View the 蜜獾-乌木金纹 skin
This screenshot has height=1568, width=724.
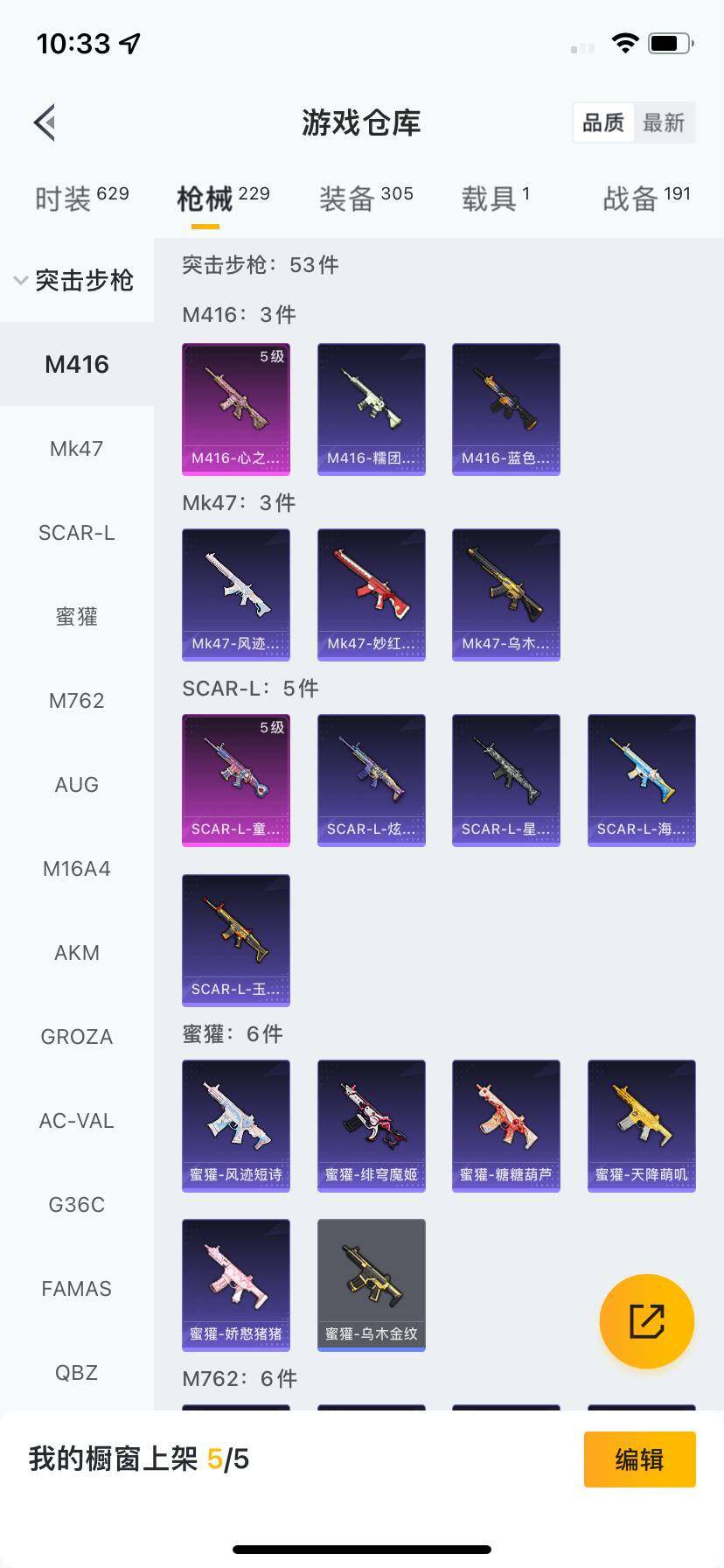click(x=372, y=1284)
